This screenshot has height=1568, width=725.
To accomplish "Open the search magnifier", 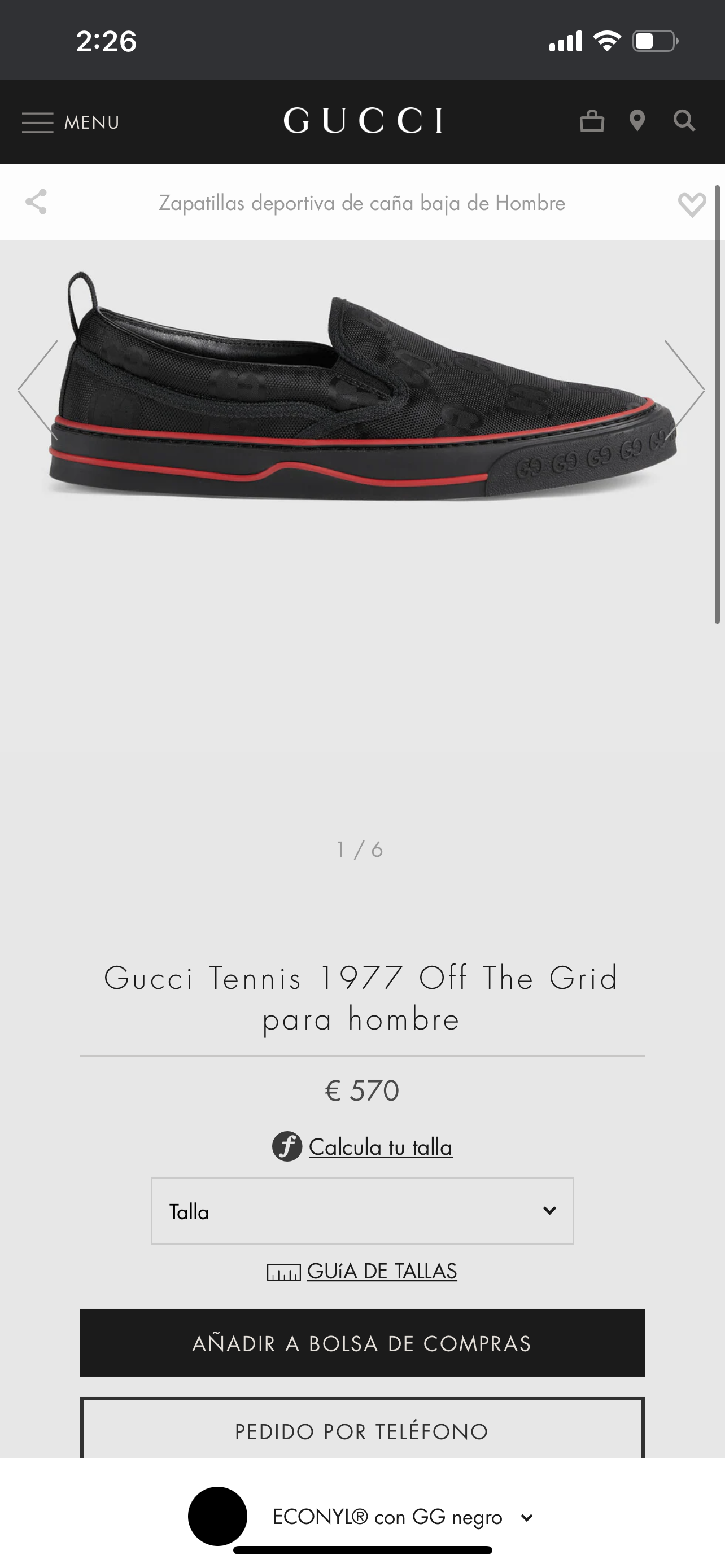I will coord(685,121).
